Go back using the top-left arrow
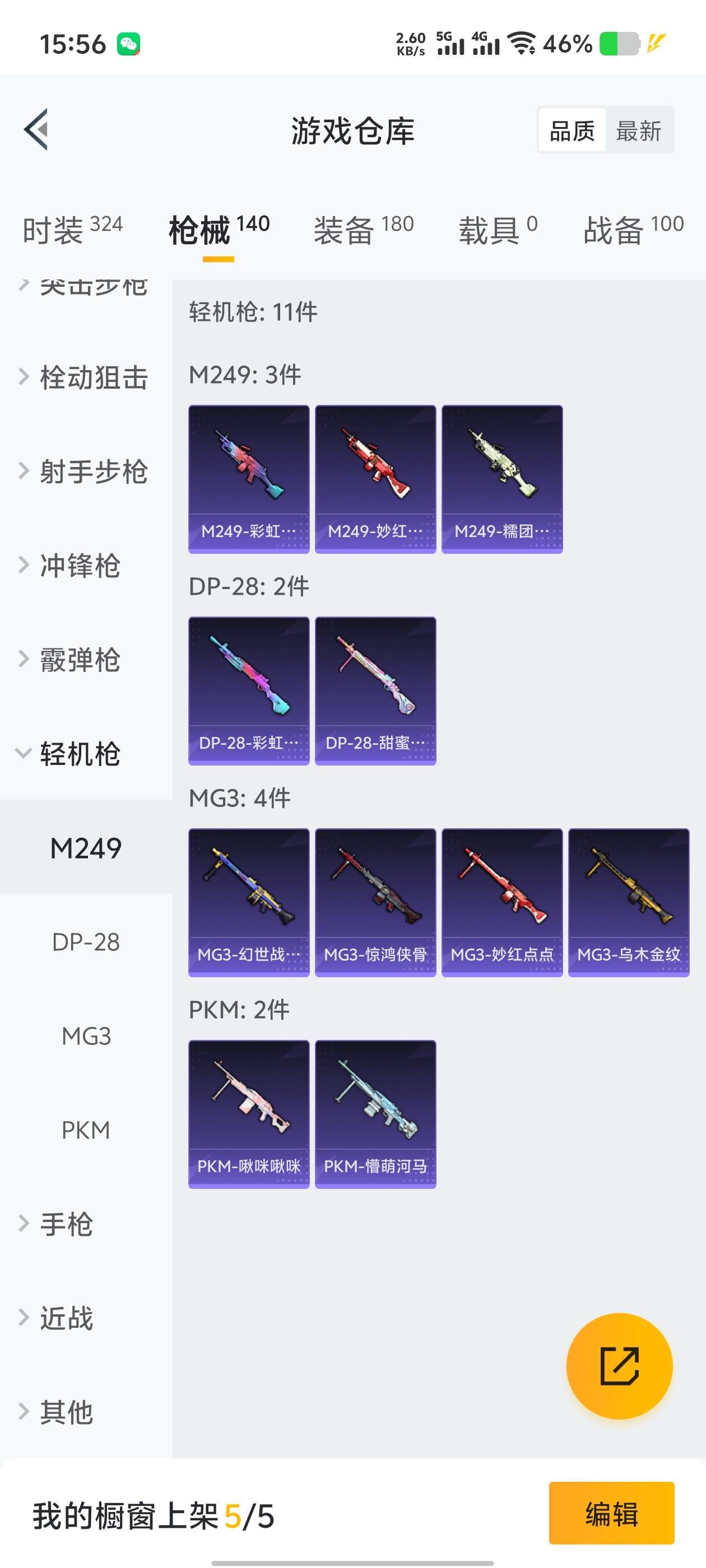 coord(36,129)
